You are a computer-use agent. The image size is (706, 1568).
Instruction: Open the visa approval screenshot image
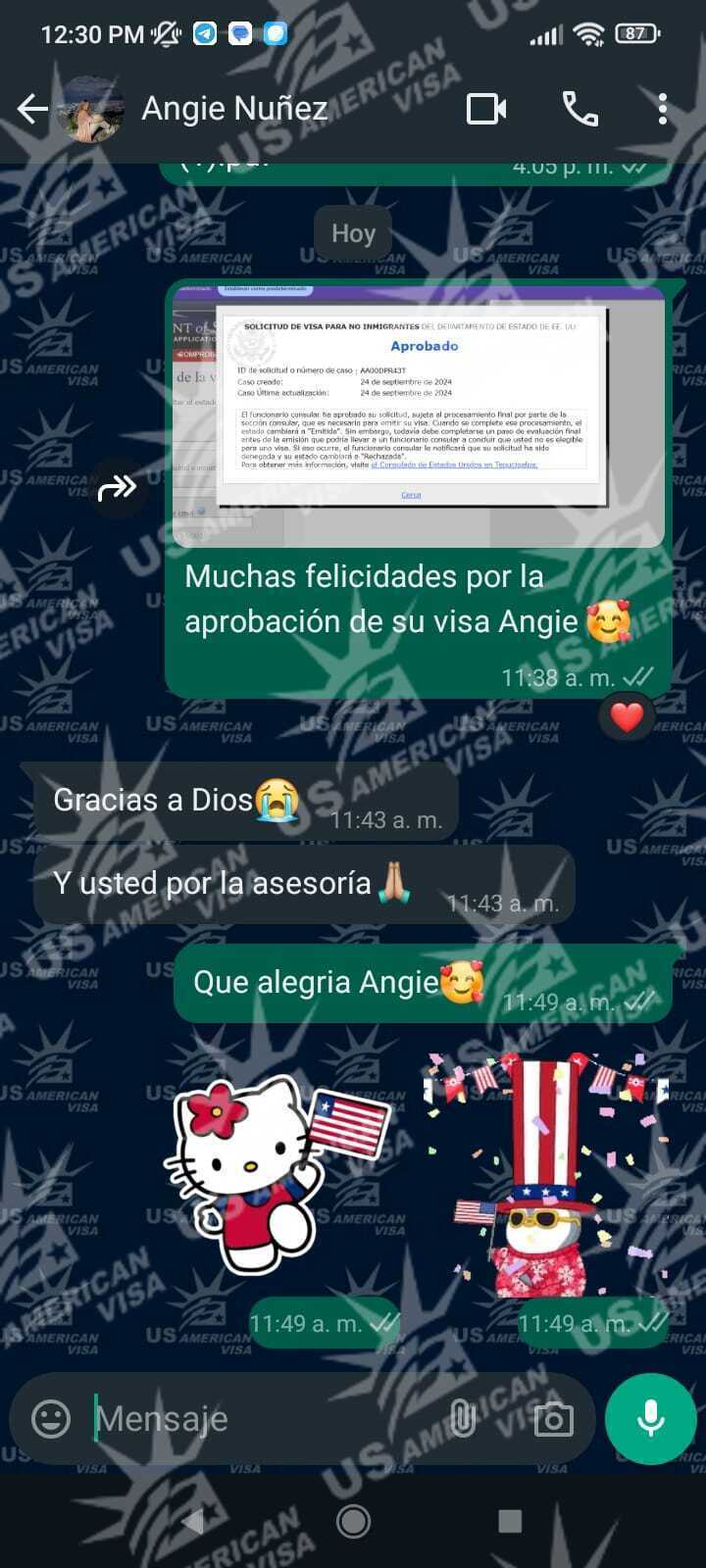point(418,414)
